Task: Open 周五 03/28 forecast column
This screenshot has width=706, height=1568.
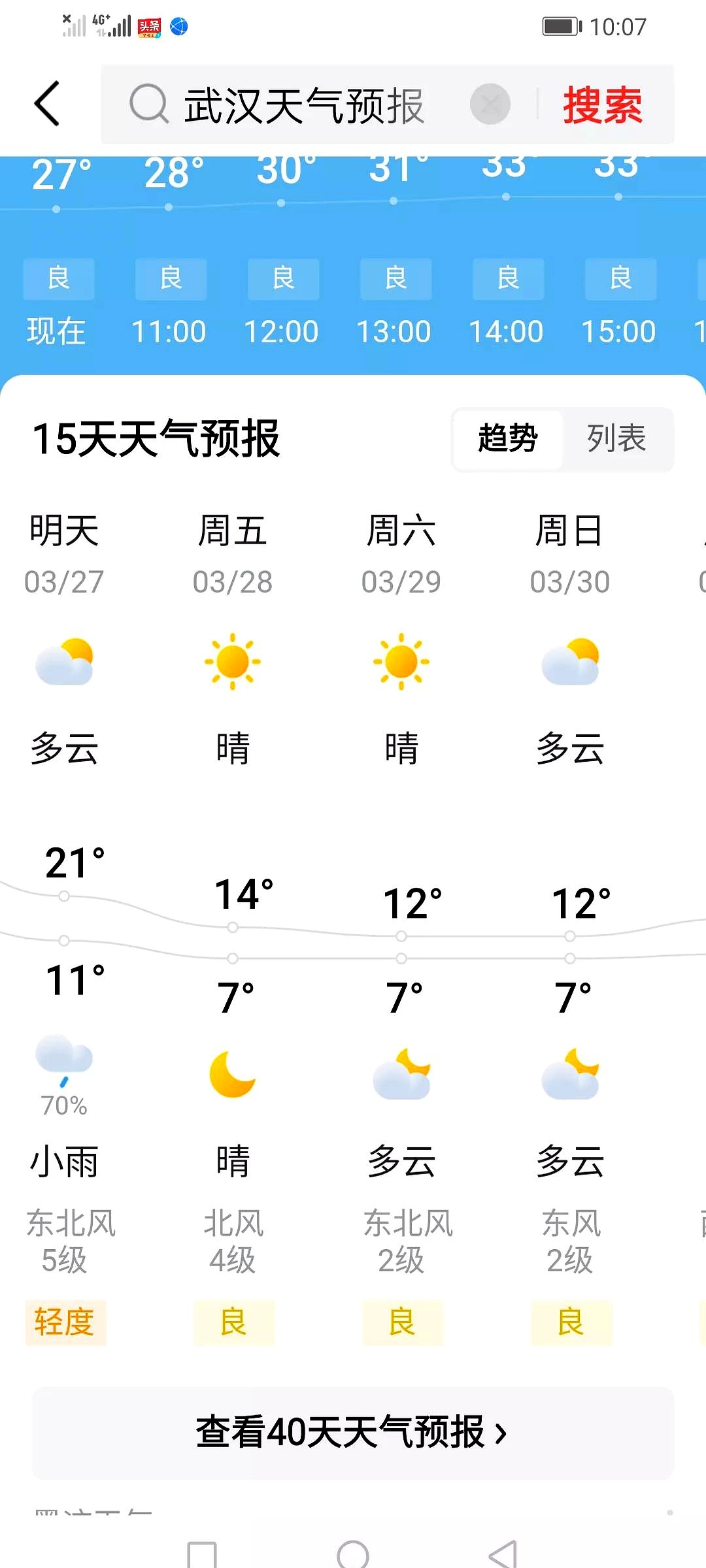Action: coord(233,555)
